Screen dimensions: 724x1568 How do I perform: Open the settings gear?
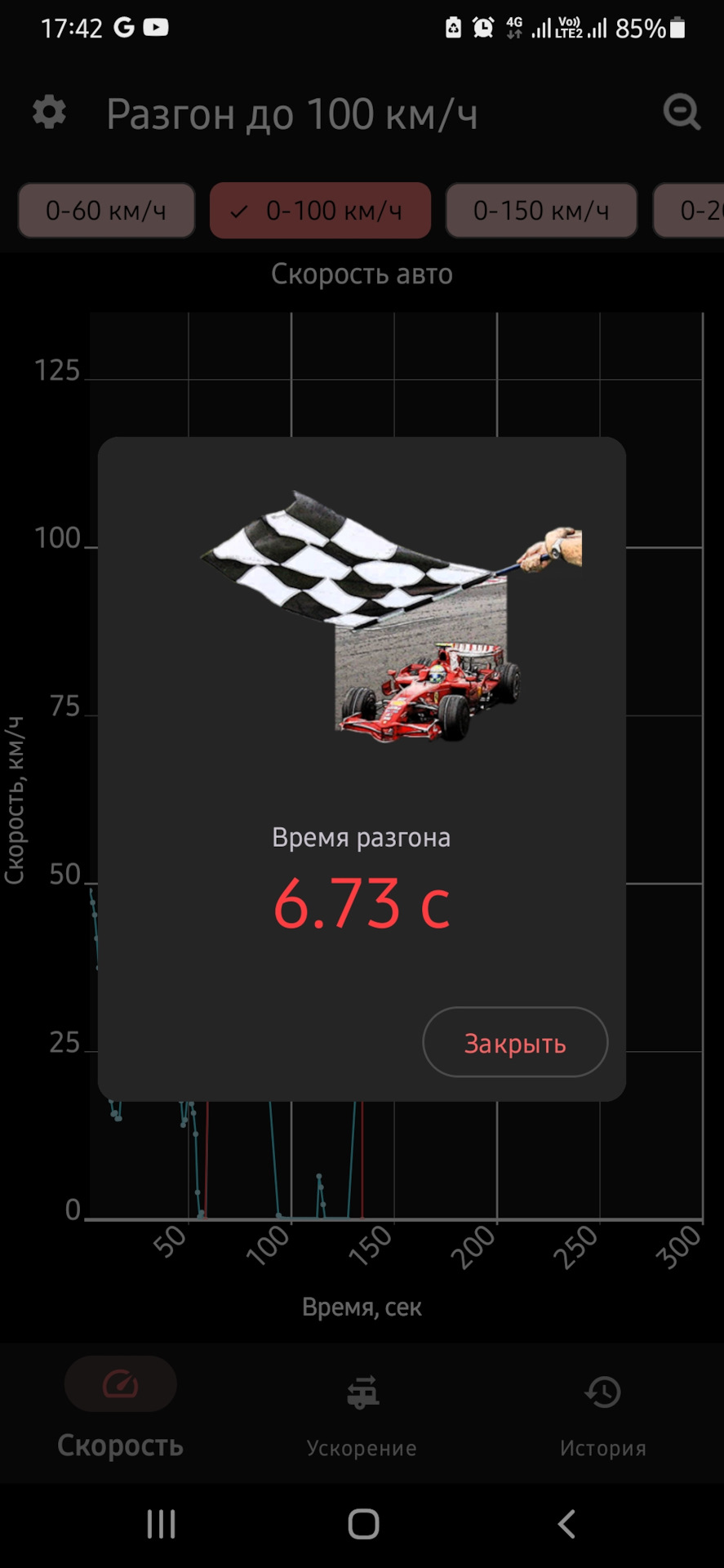pyautogui.click(x=49, y=112)
